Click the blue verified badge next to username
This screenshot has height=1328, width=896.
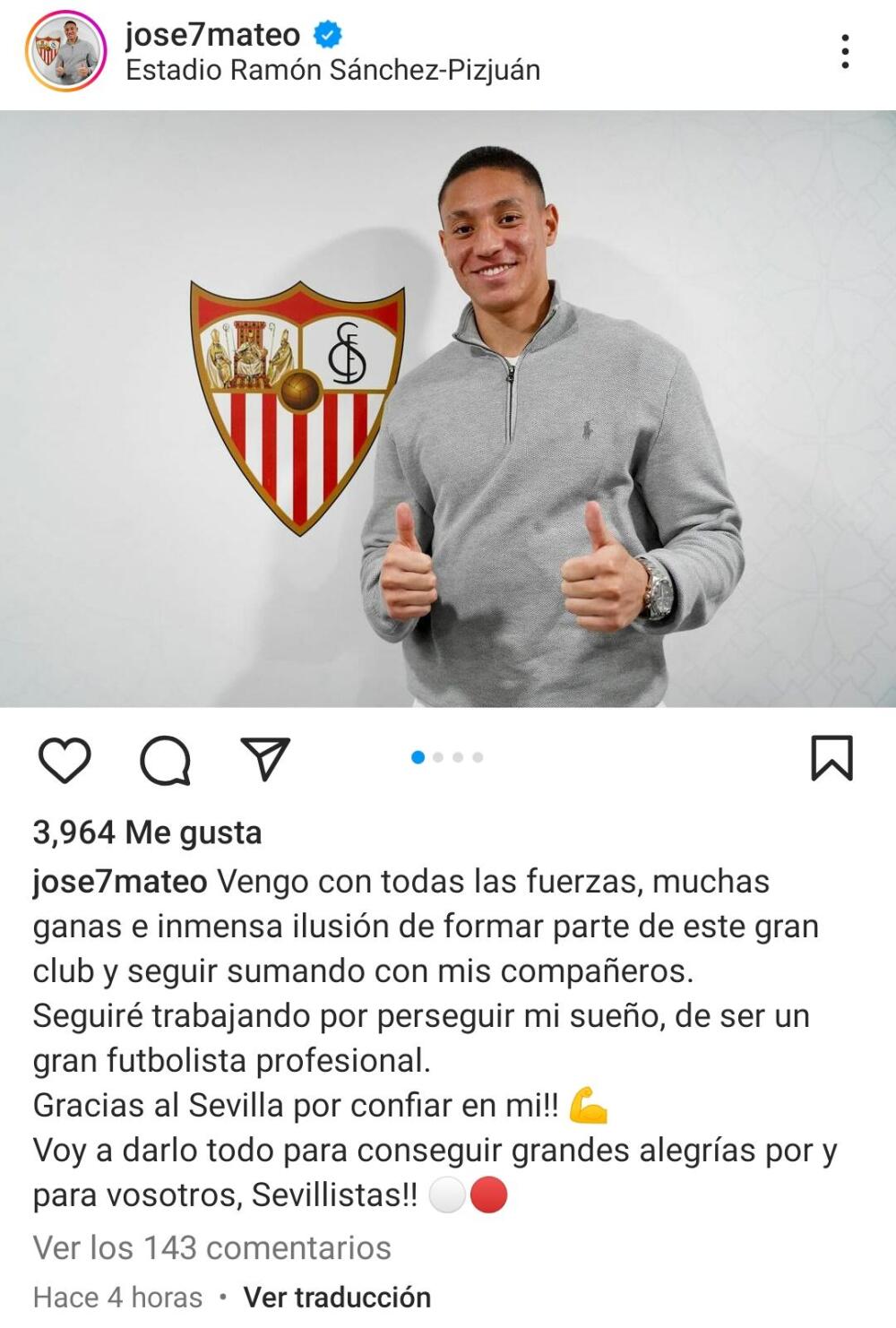click(x=326, y=31)
